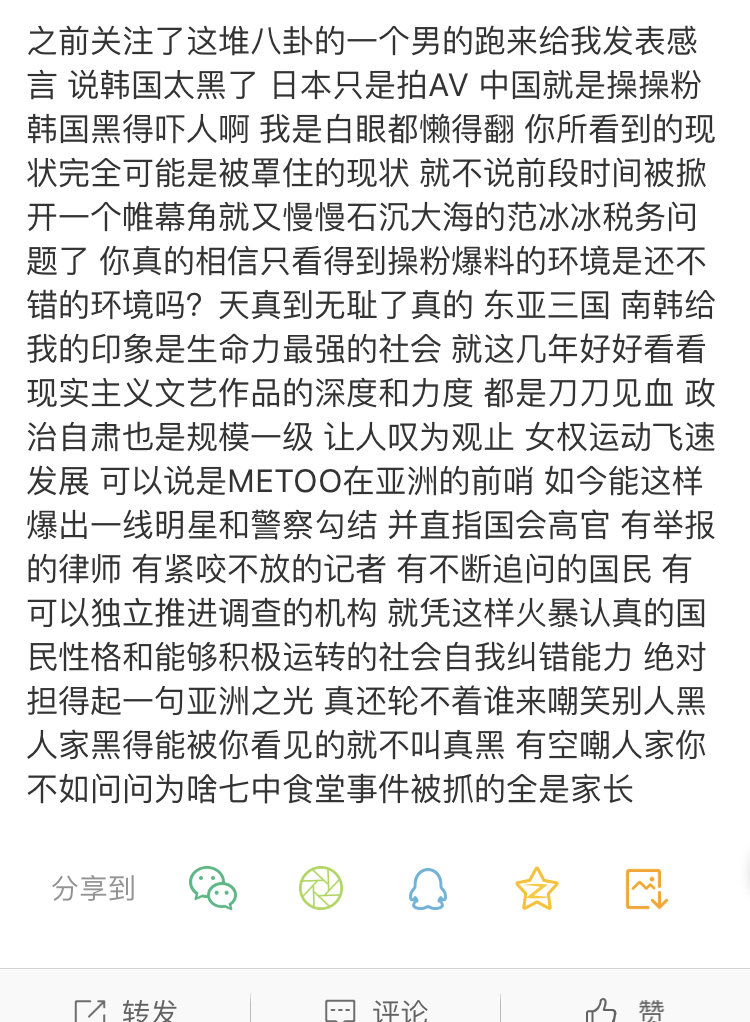Screen dimensions: 750x1022
Task: Share to WeChat Moments
Action: (x=321, y=887)
